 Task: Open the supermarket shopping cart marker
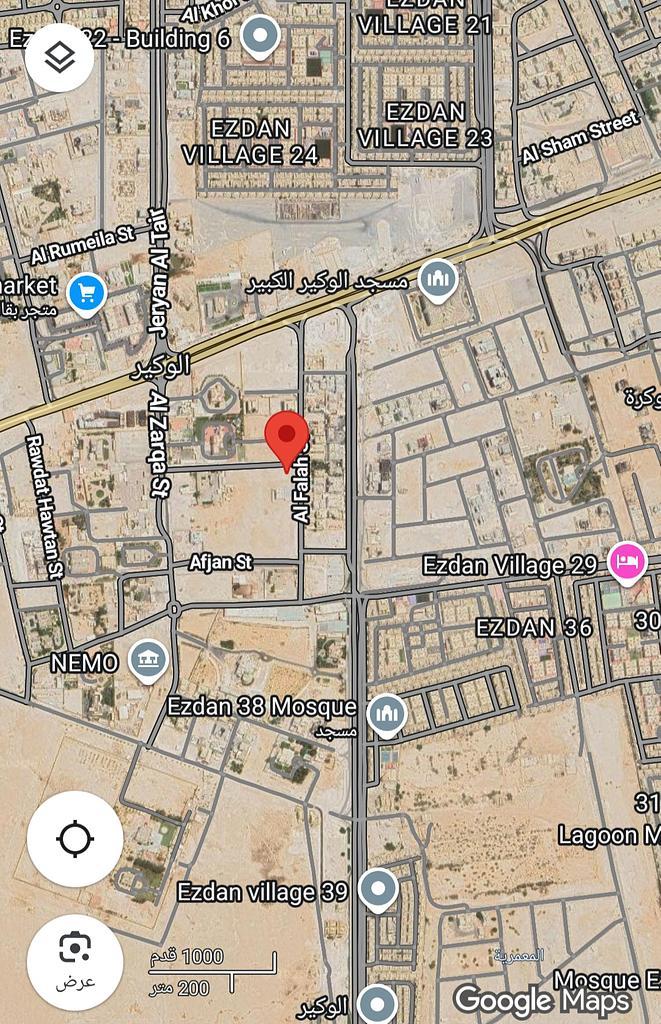click(x=87, y=293)
